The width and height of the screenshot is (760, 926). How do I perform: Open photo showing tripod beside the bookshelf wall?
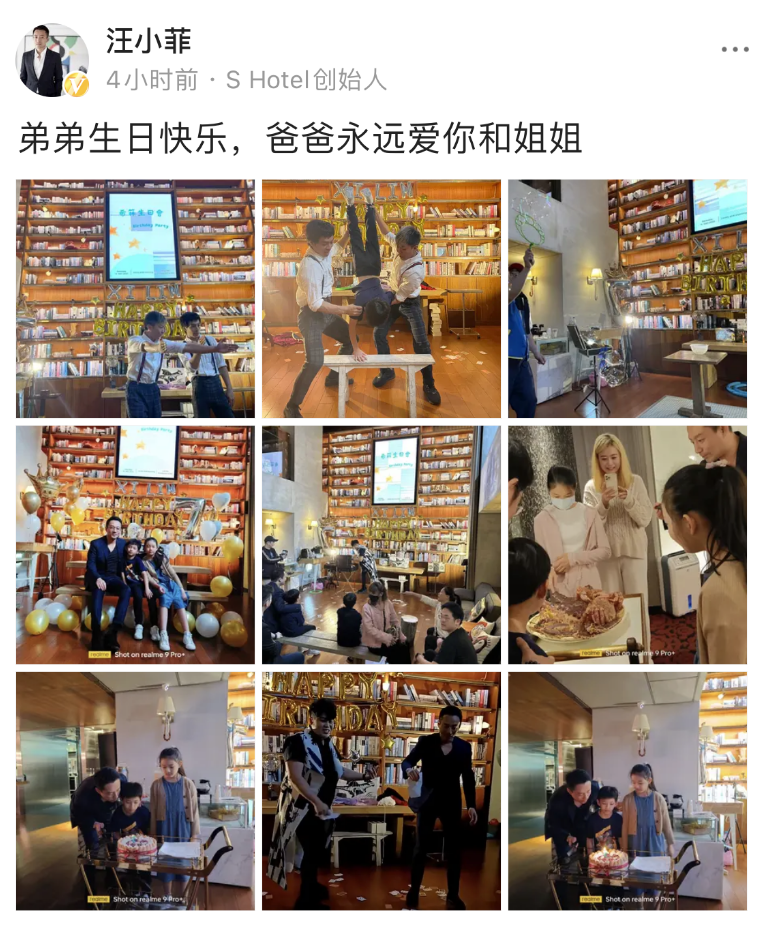tap(627, 298)
